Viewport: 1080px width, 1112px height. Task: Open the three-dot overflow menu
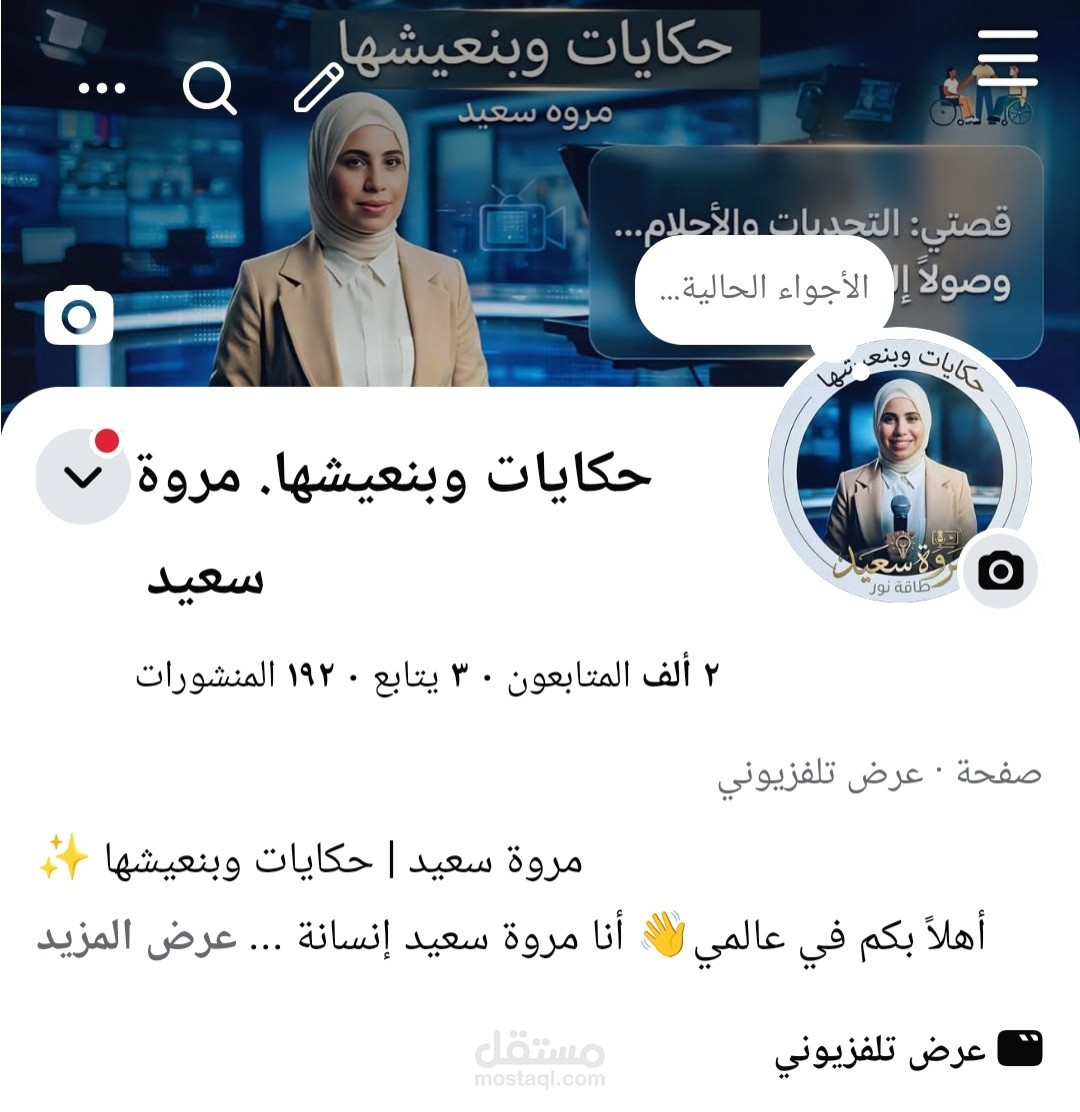click(102, 88)
